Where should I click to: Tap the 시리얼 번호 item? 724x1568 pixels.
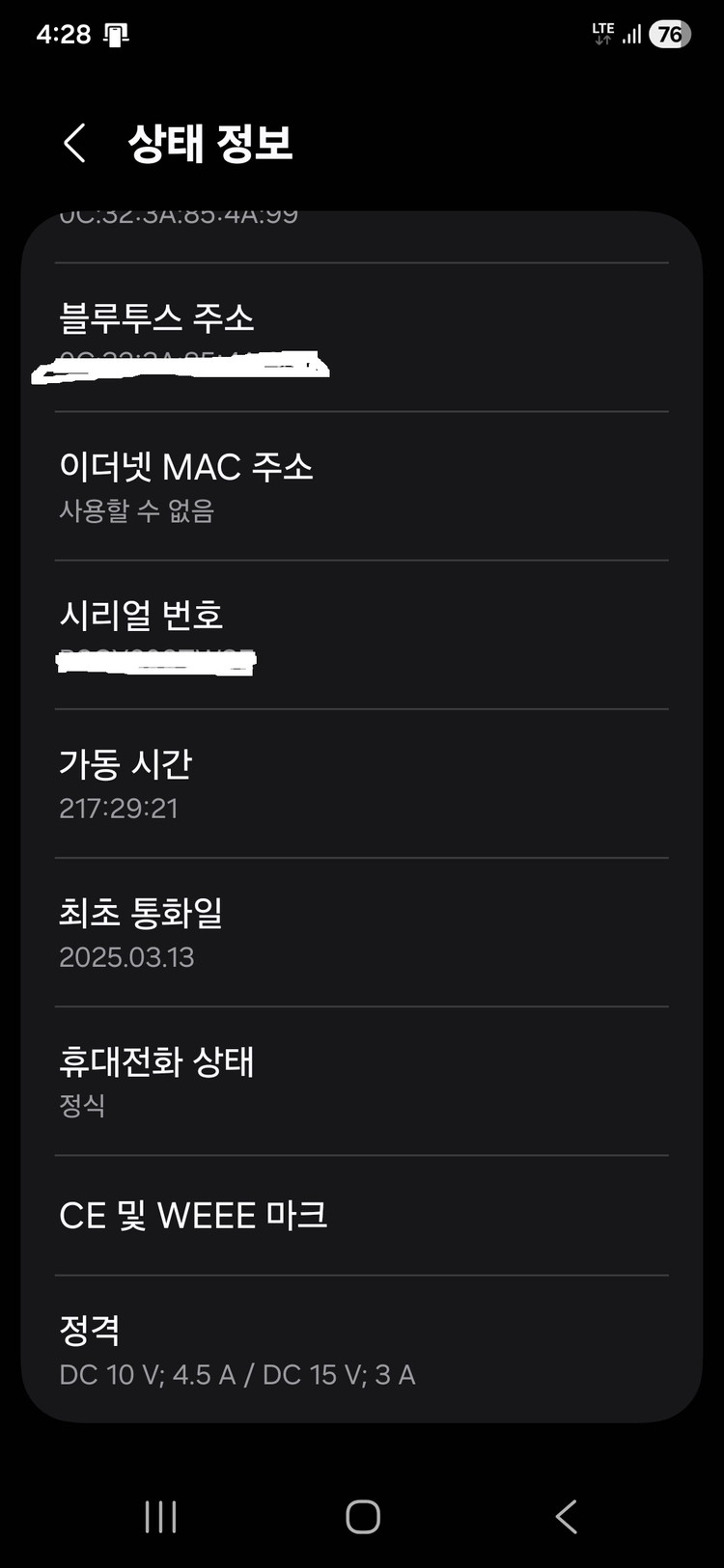click(362, 635)
